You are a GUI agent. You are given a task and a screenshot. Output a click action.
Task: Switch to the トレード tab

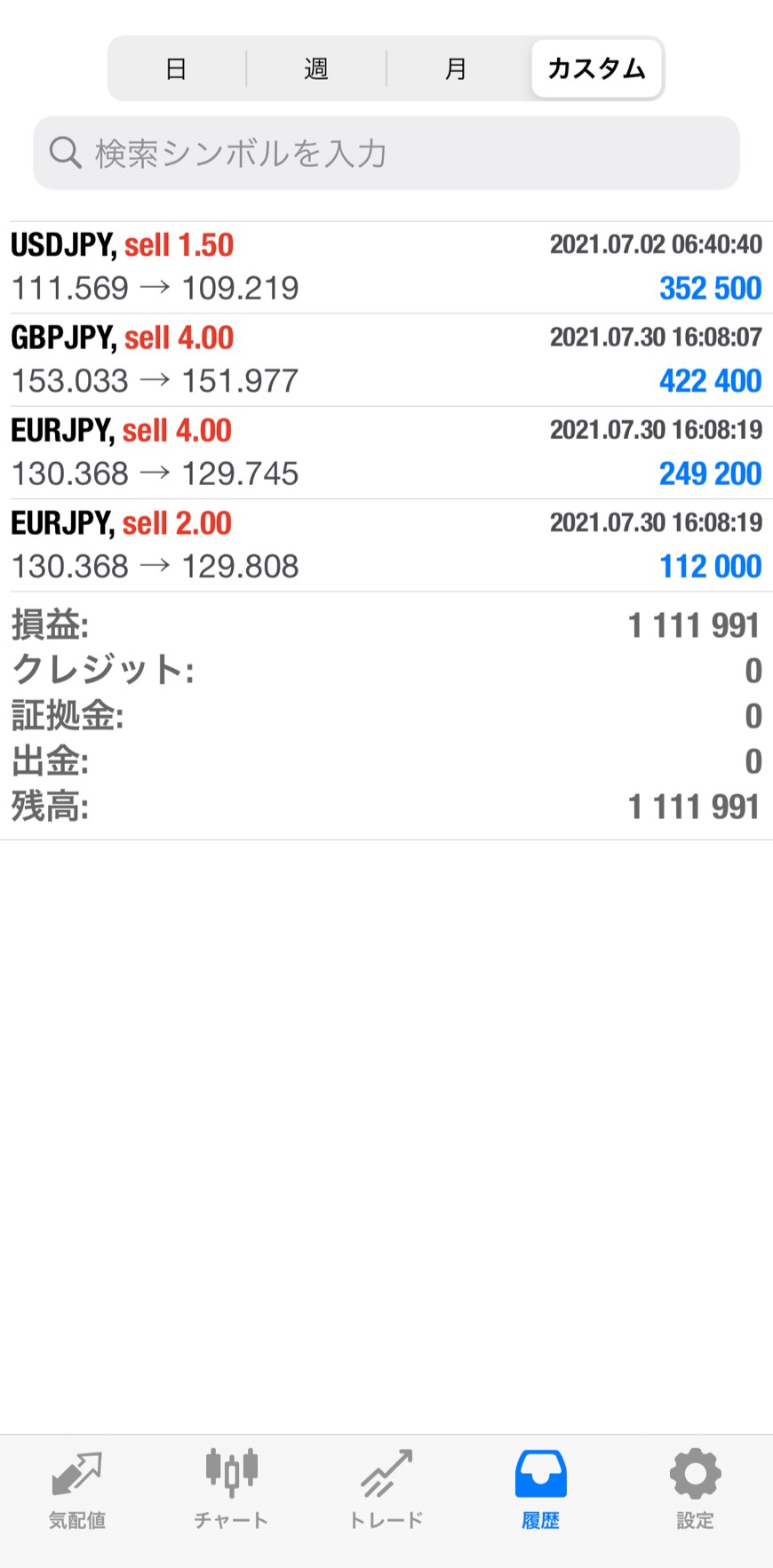click(x=386, y=1490)
